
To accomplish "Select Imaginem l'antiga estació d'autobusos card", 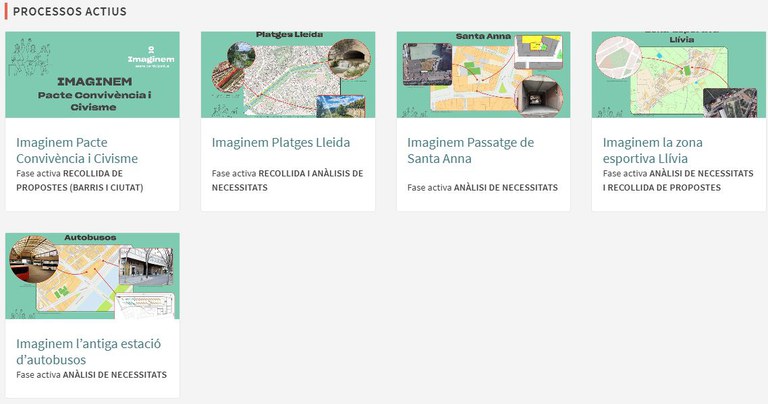I will (x=90, y=351).
